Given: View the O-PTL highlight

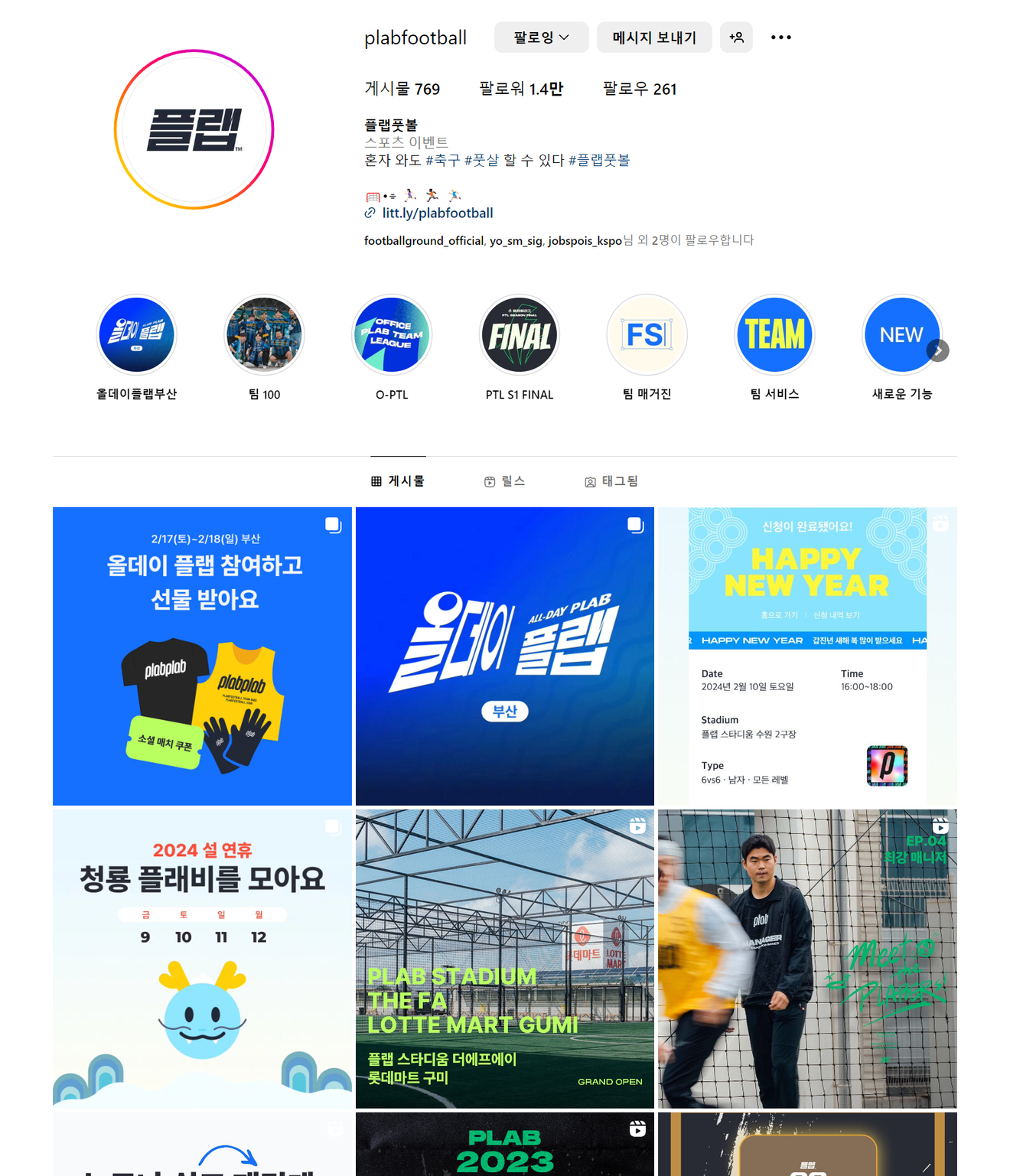Looking at the screenshot, I should coord(392,335).
